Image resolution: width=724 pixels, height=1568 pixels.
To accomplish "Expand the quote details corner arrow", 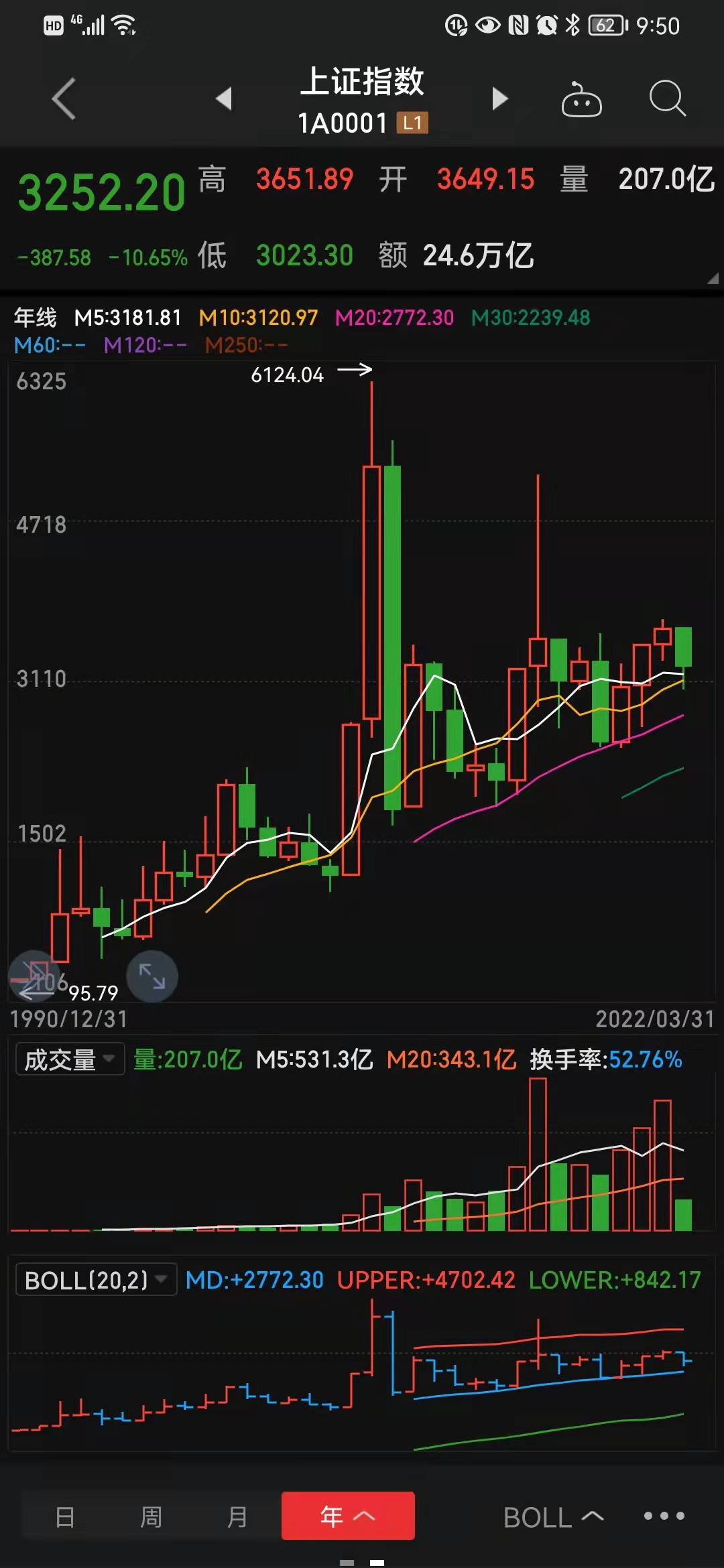I will [x=713, y=279].
